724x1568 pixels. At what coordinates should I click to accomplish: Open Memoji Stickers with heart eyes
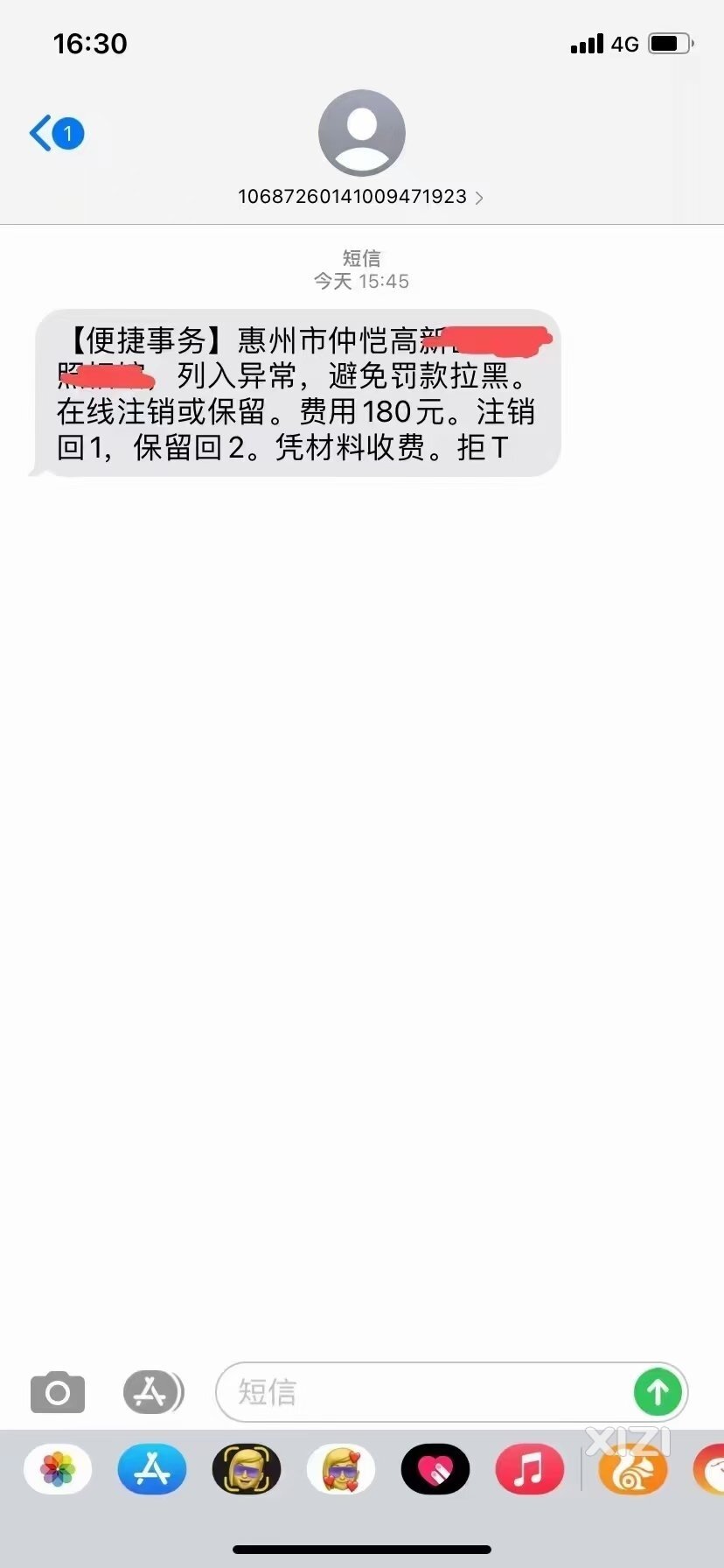coord(341,1469)
